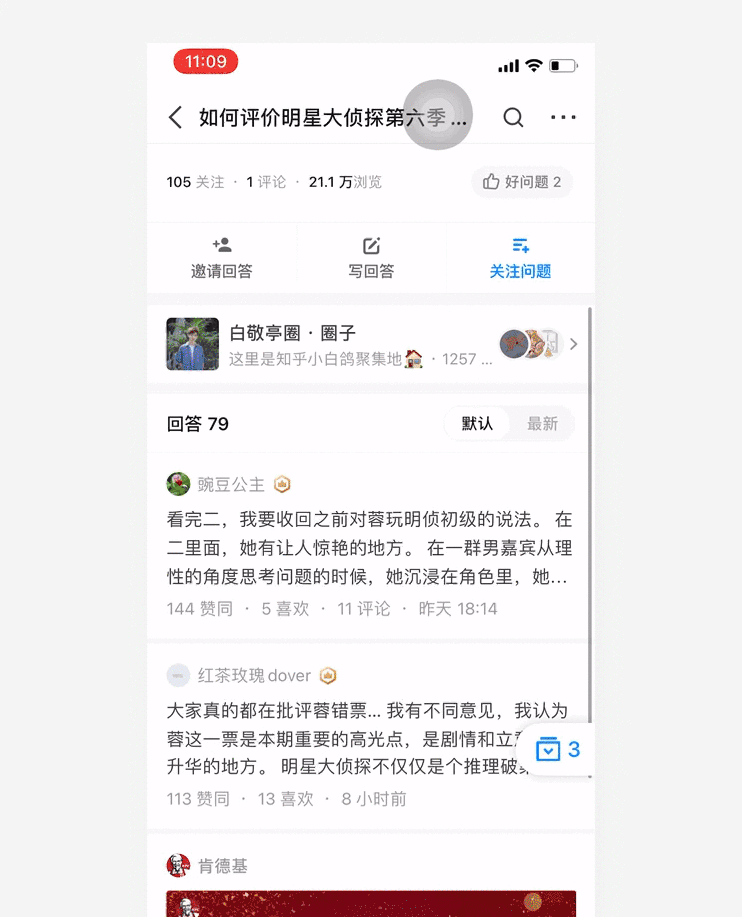Screen dimensions: 742x917
Task: Open the search icon in the header
Action: tap(513, 117)
